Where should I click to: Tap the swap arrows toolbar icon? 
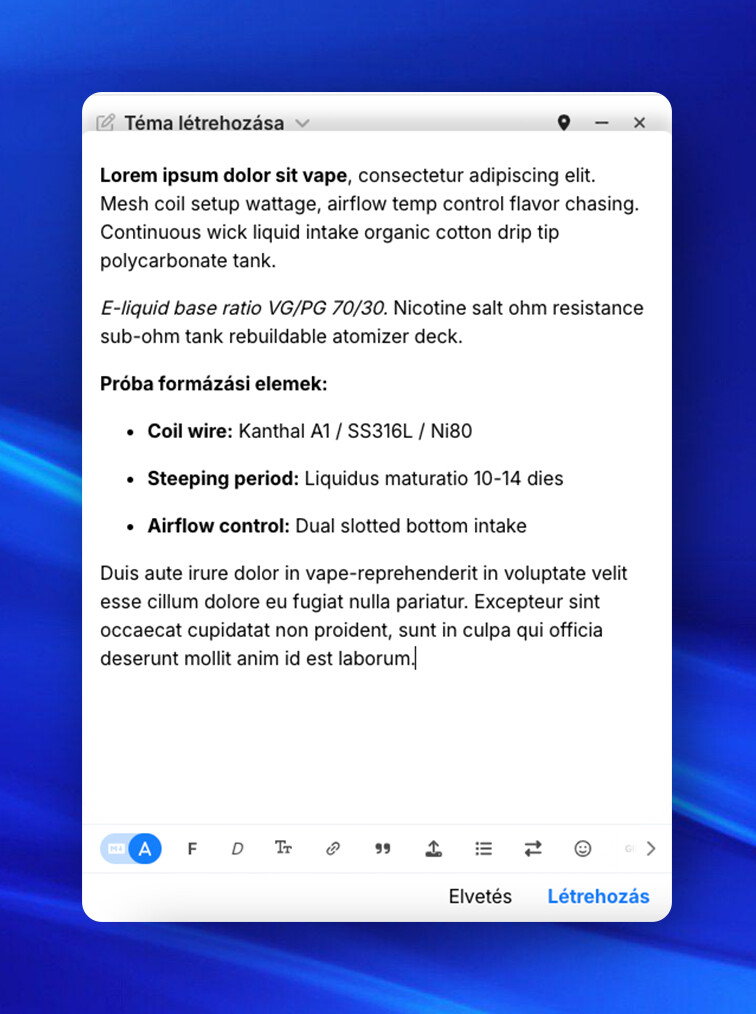(533, 848)
